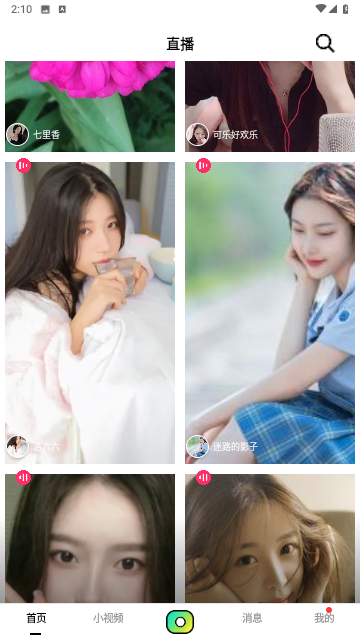The height and width of the screenshot is (640, 360).
Task: Switch to the 消息 tab
Action: click(252, 618)
